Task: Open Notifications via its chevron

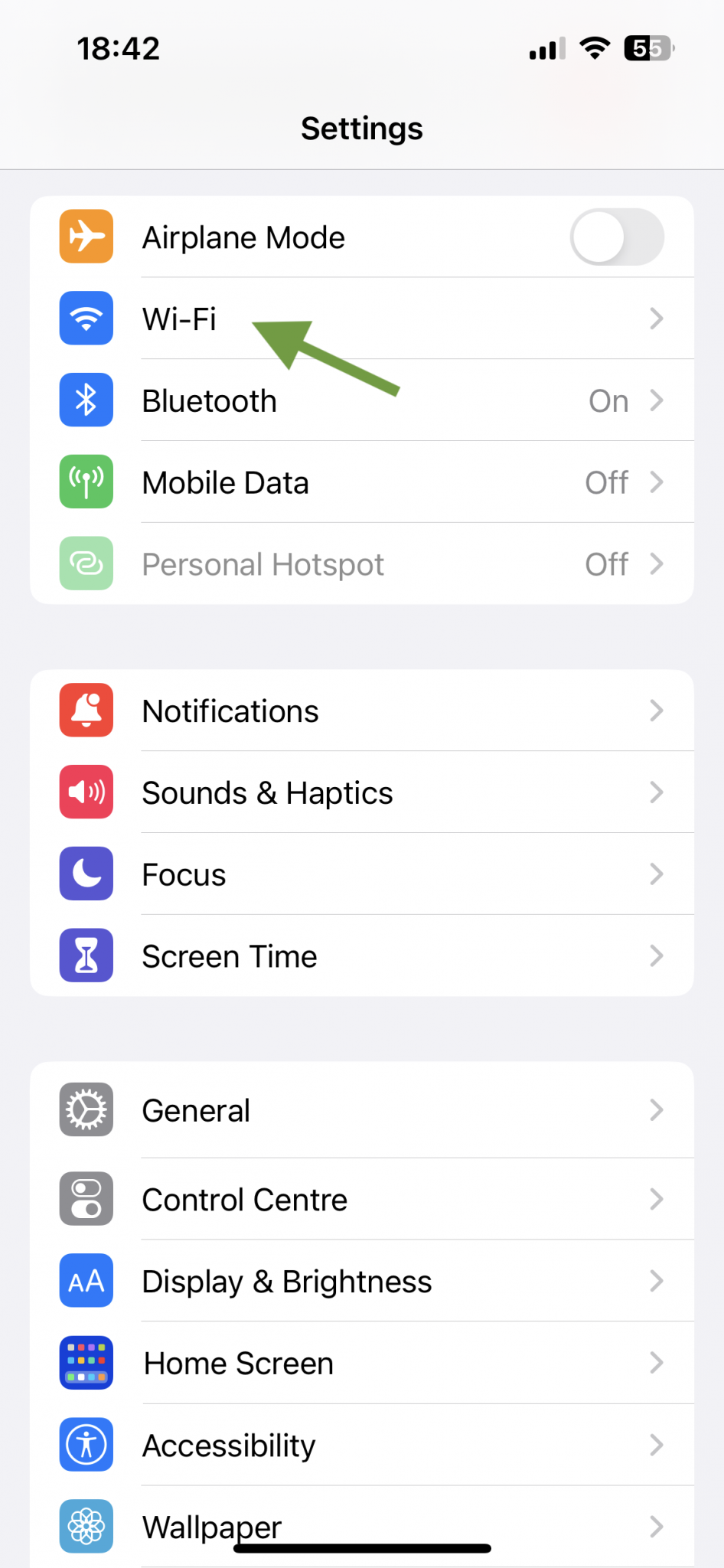Action: point(656,710)
